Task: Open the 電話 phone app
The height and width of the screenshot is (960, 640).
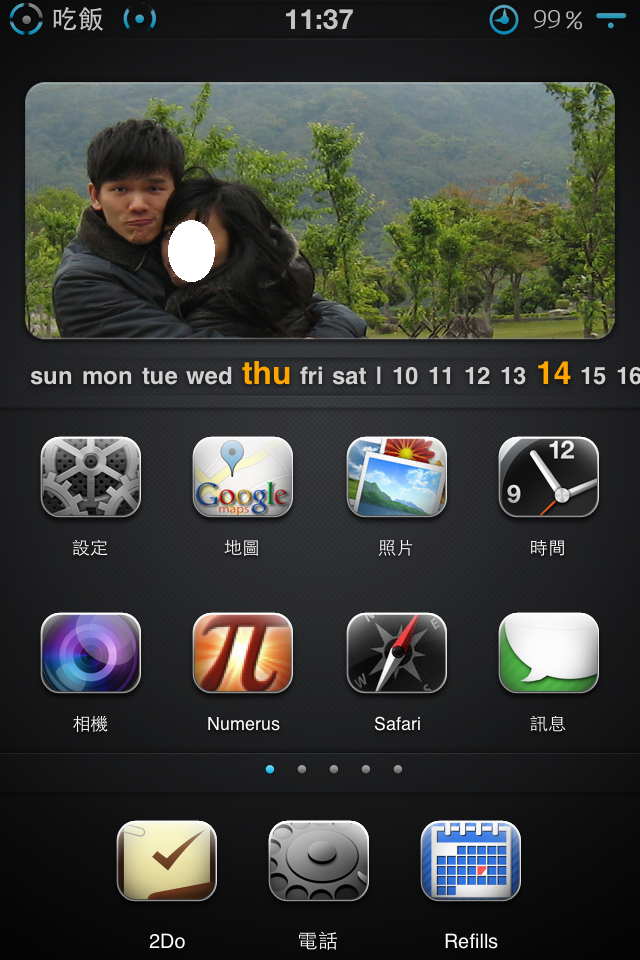Action: coord(319,861)
